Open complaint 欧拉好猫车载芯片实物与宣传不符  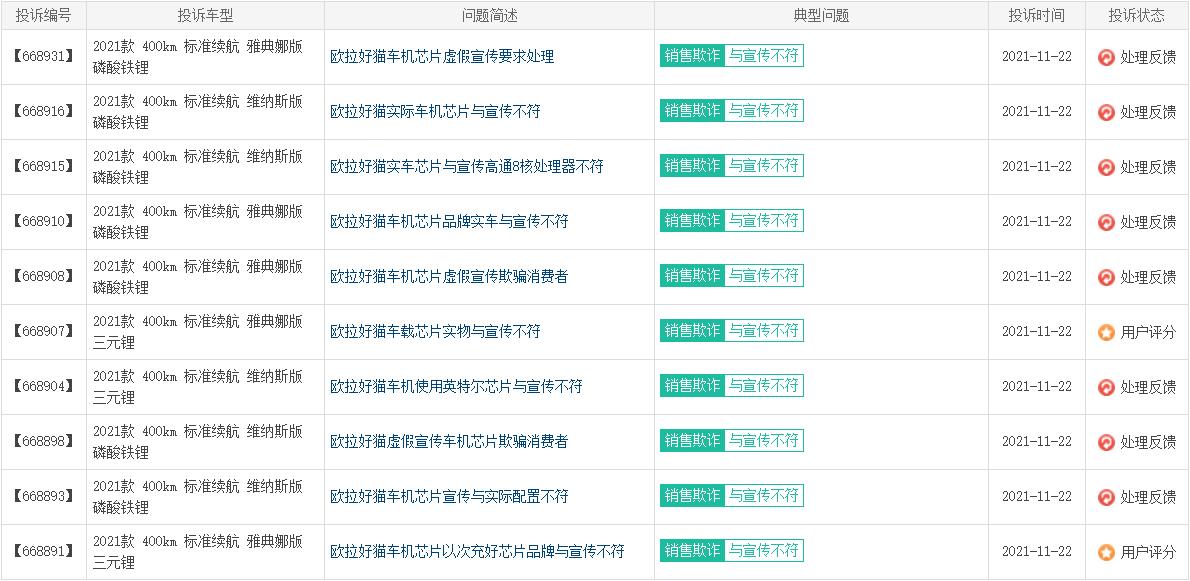[435, 332]
